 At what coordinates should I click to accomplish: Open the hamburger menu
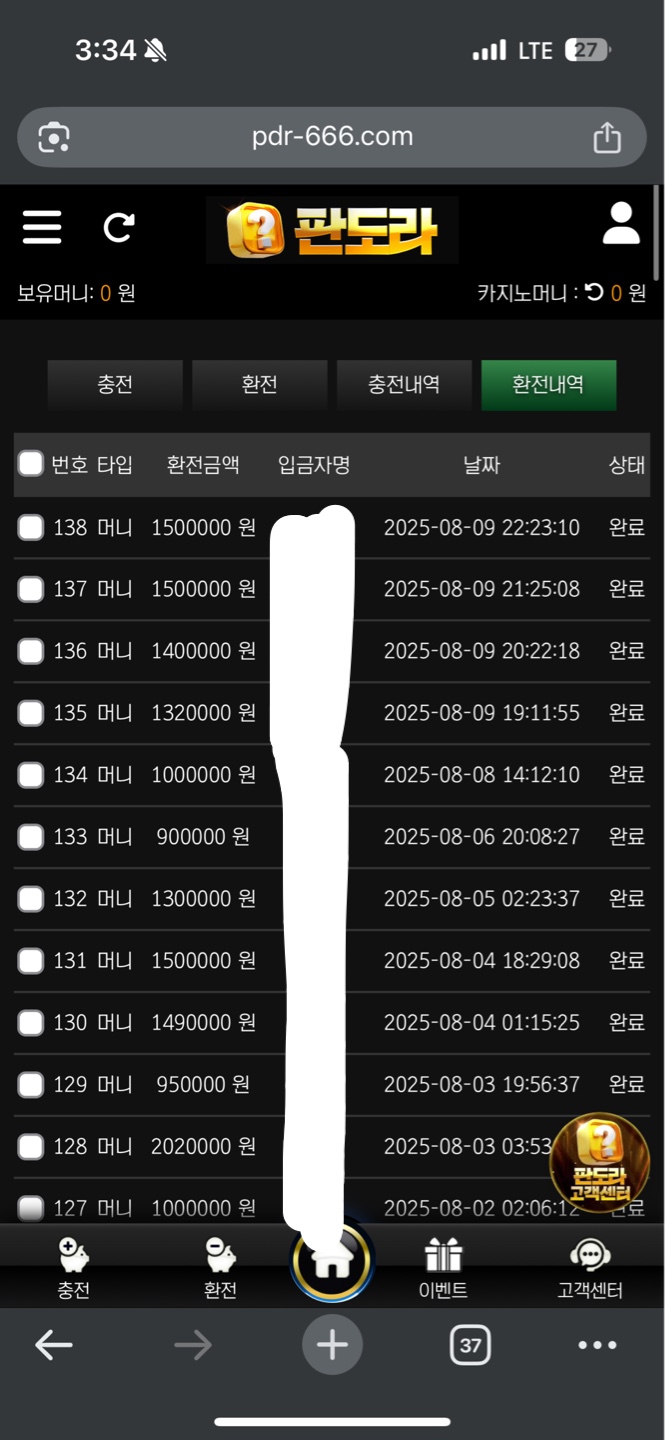pyautogui.click(x=42, y=228)
